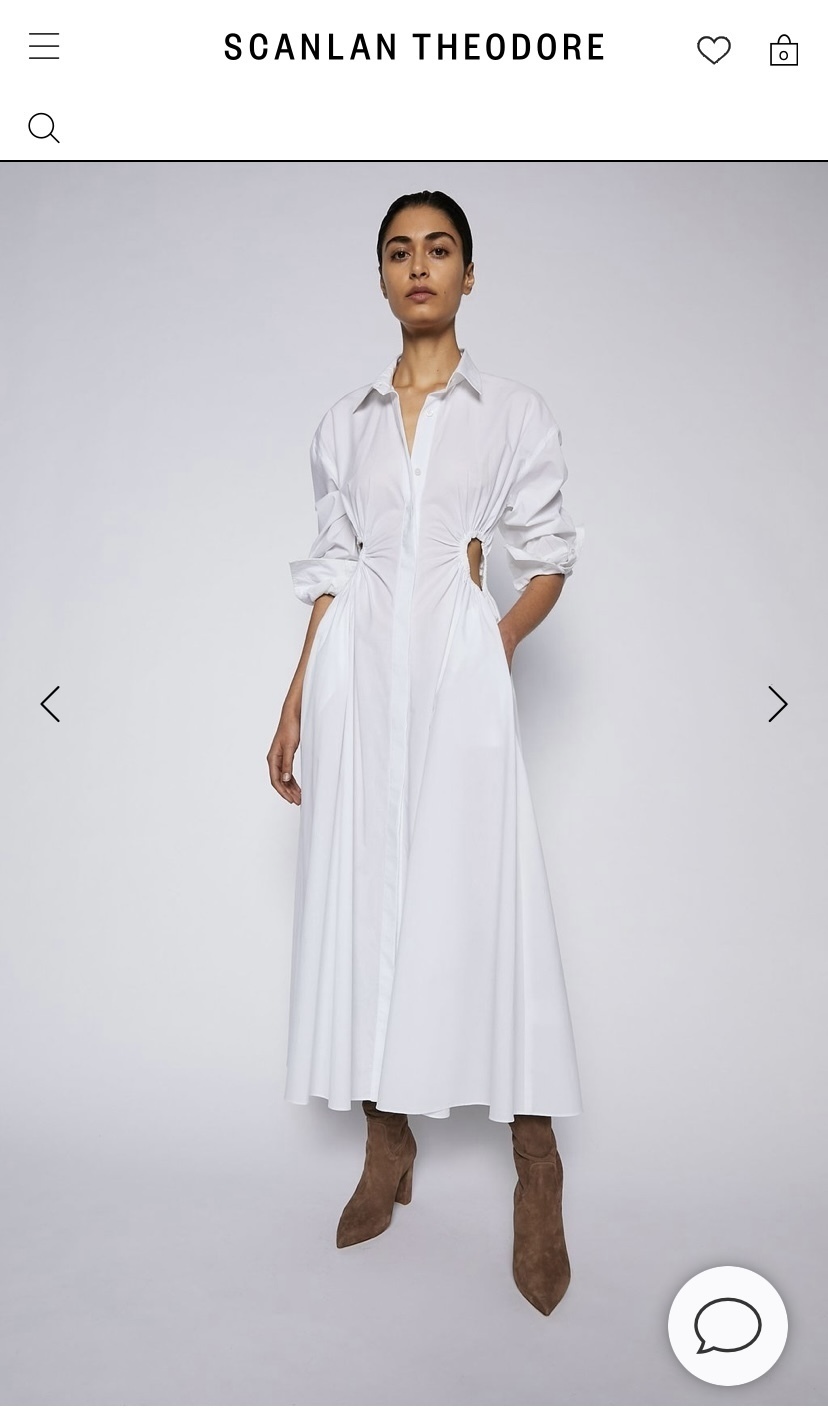View the shopping bag
The width and height of the screenshot is (828, 1412).
784,50
